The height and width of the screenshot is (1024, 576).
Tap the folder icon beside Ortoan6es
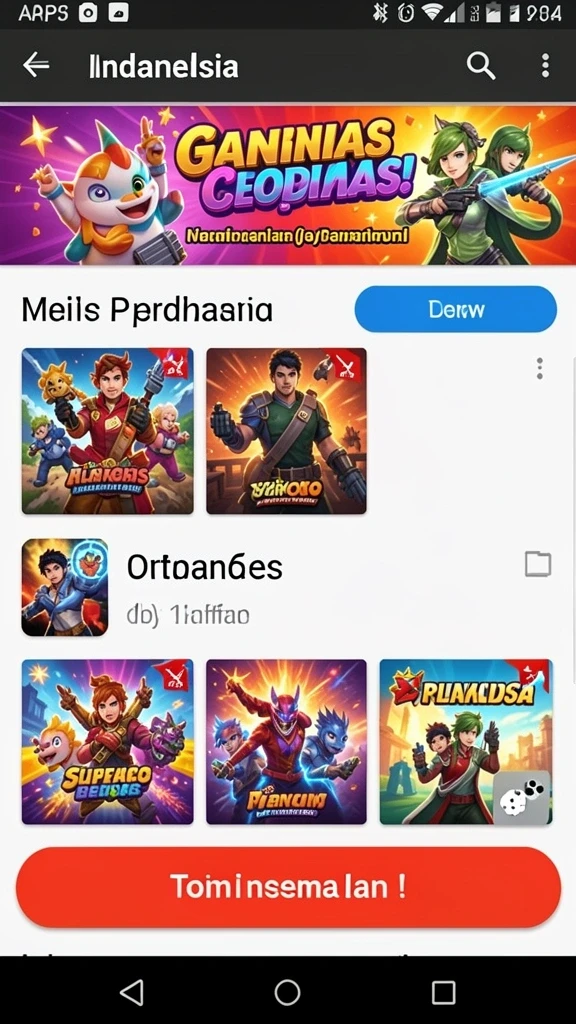pyautogui.click(x=538, y=564)
